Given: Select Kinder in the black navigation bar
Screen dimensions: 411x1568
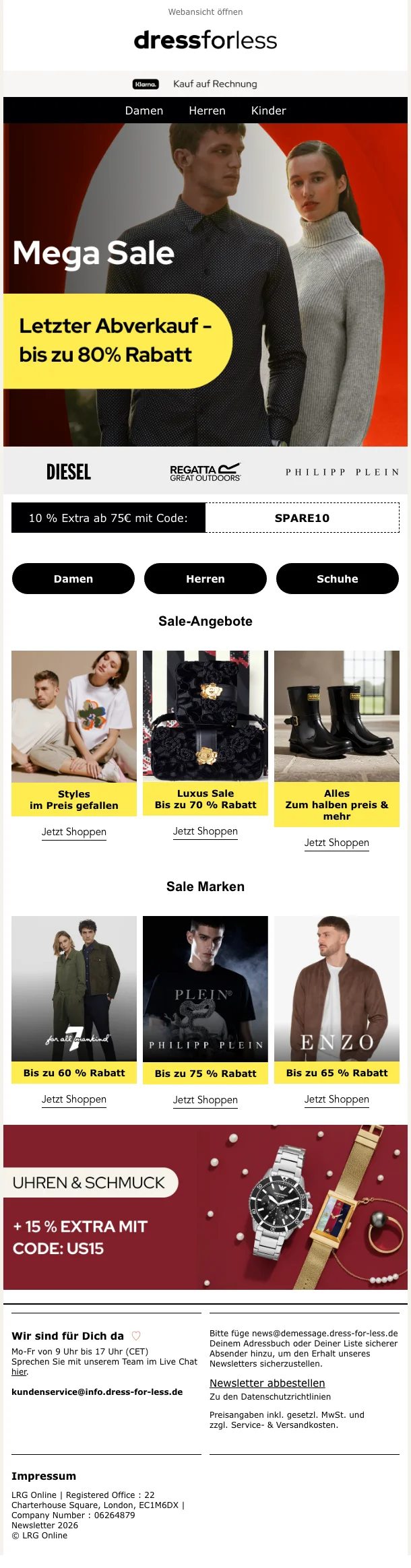Looking at the screenshot, I should coord(268,110).
